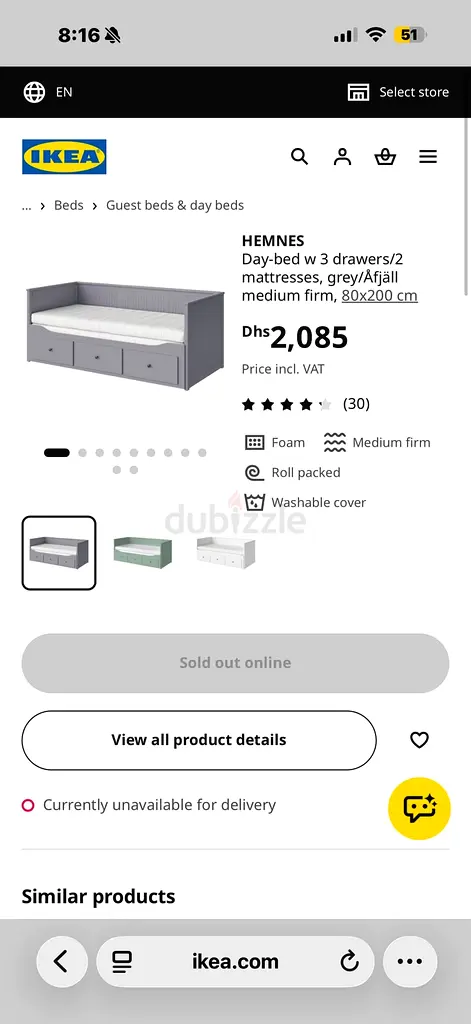Reload the ikea.com page
This screenshot has height=1024, width=471.
(349, 961)
